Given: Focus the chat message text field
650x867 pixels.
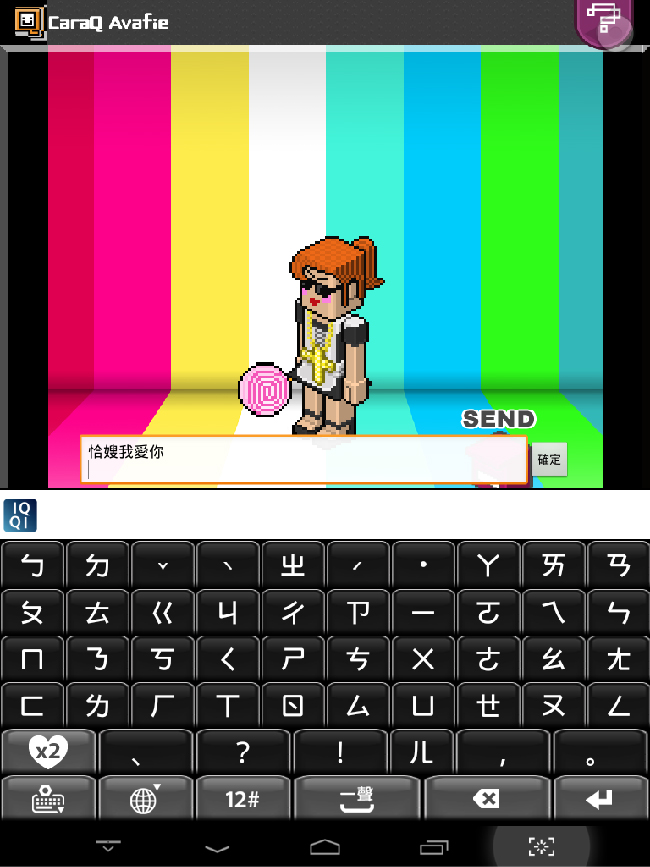Looking at the screenshot, I should click(304, 460).
